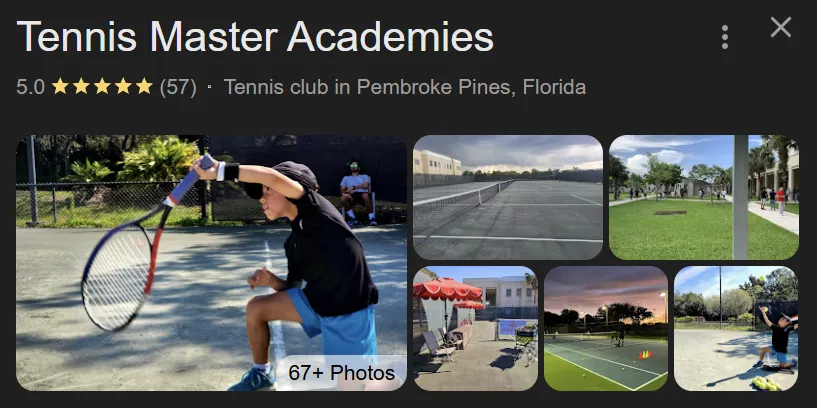
Task: Open the 57 reviews rating
Action: pyautogui.click(x=178, y=87)
